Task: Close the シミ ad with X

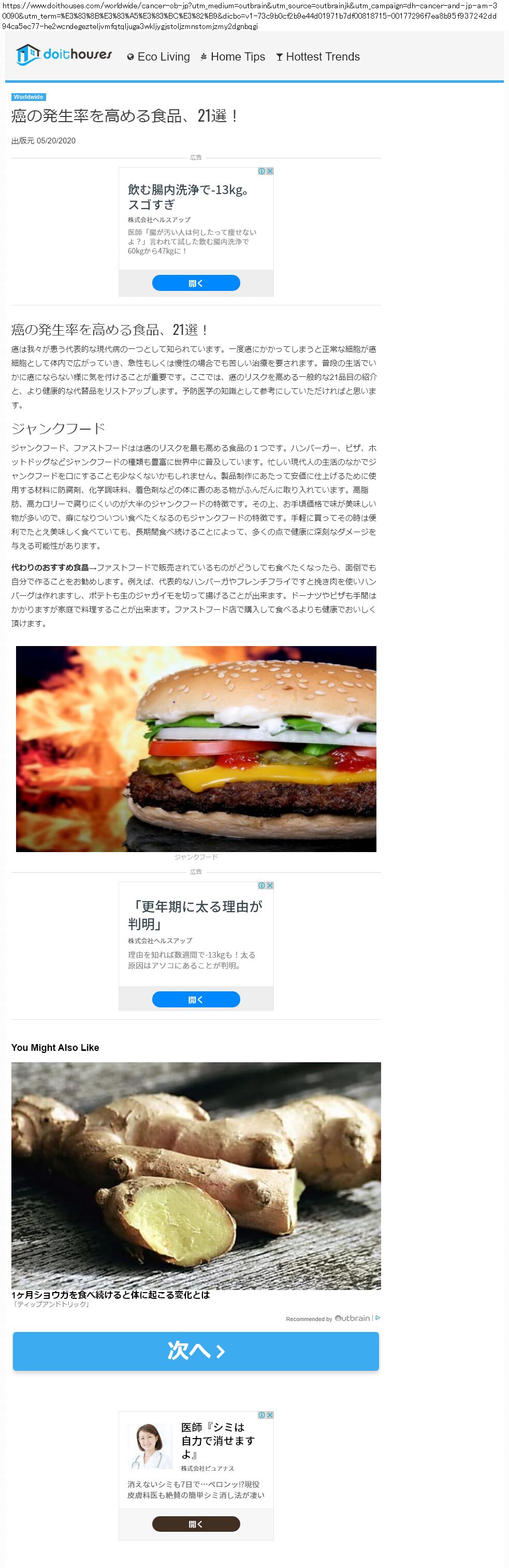Action: pos(270,1415)
